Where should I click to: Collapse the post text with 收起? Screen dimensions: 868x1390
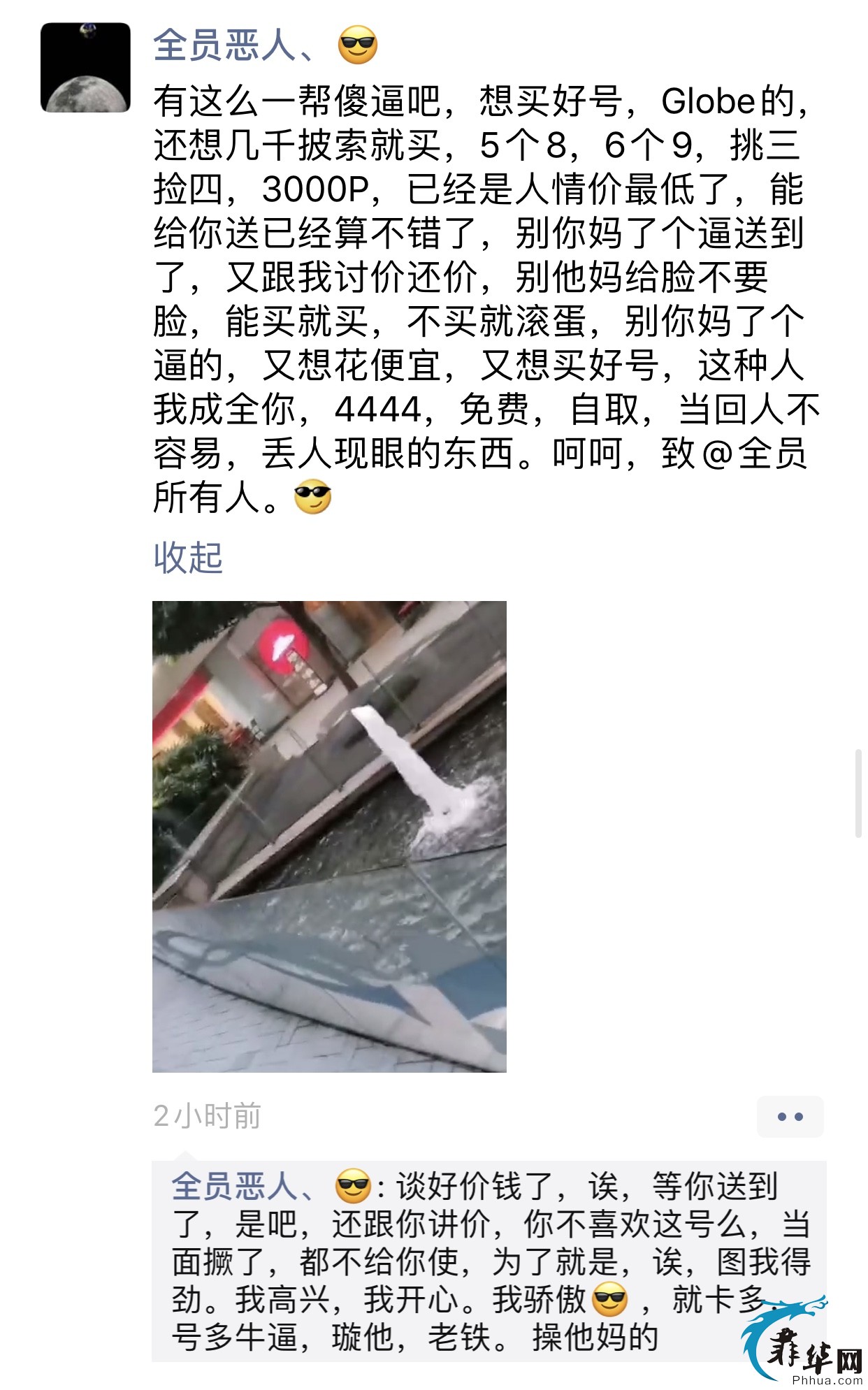point(188,558)
